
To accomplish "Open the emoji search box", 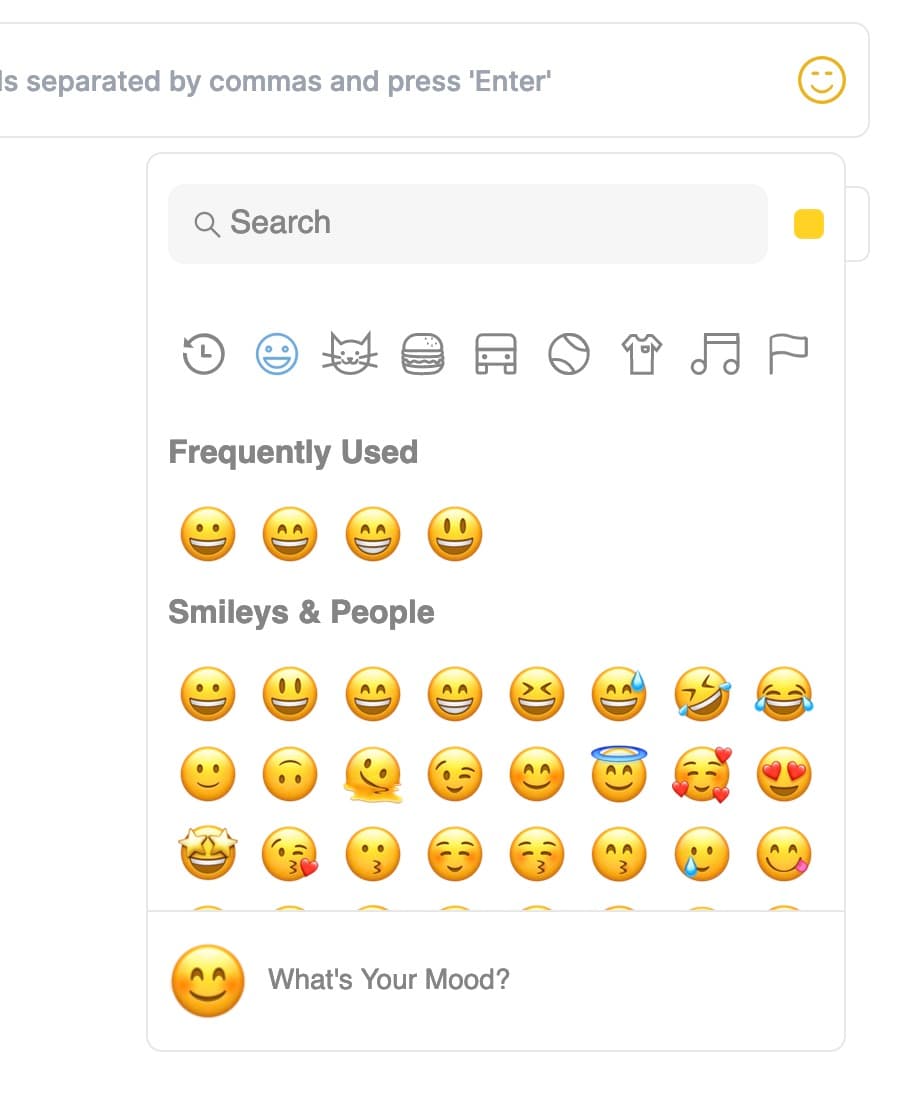I will pos(467,223).
